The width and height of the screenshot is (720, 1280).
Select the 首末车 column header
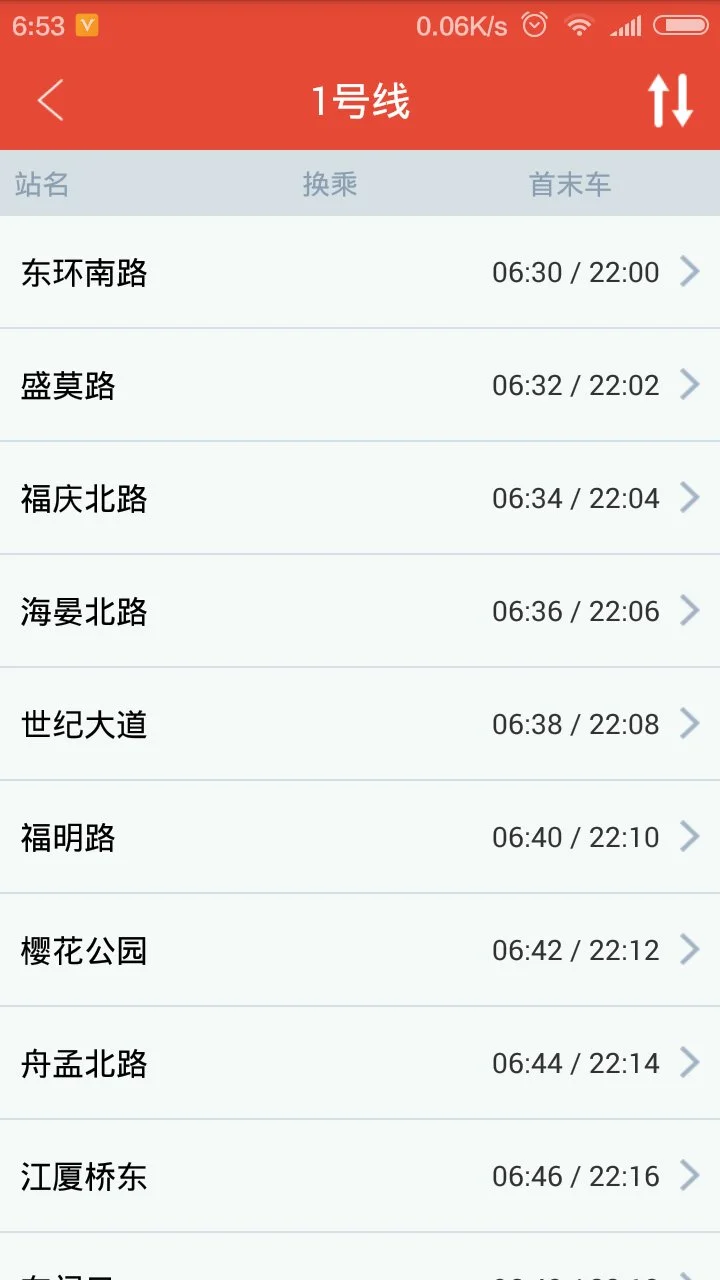click(570, 183)
